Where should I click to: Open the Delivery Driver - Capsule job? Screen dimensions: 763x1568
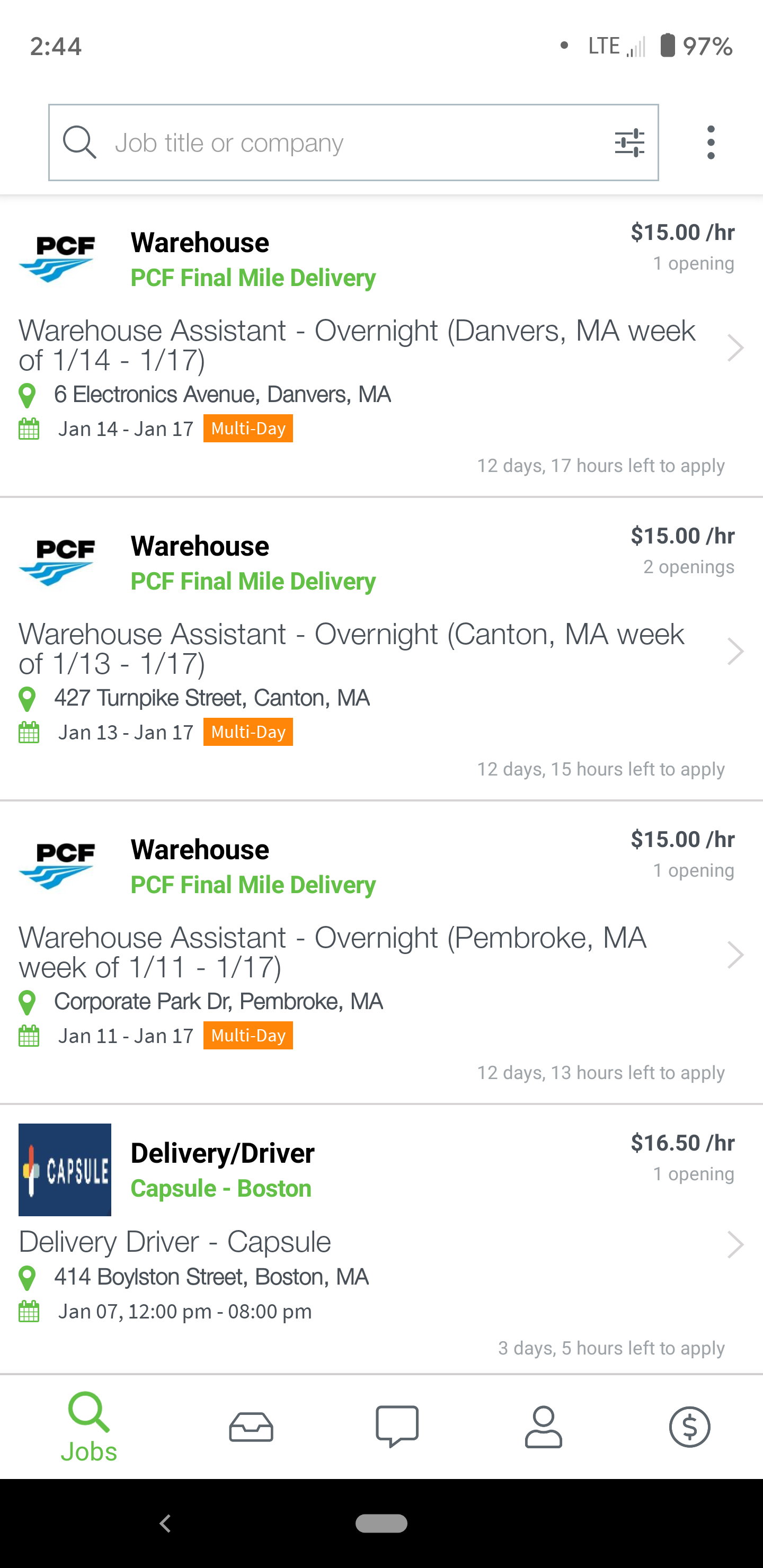[381, 1240]
